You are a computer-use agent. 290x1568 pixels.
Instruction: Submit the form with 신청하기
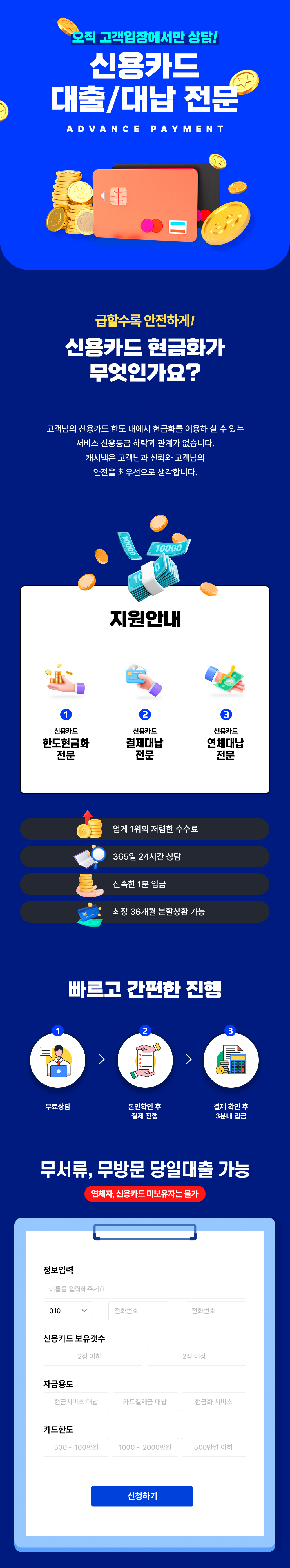coord(142,1496)
